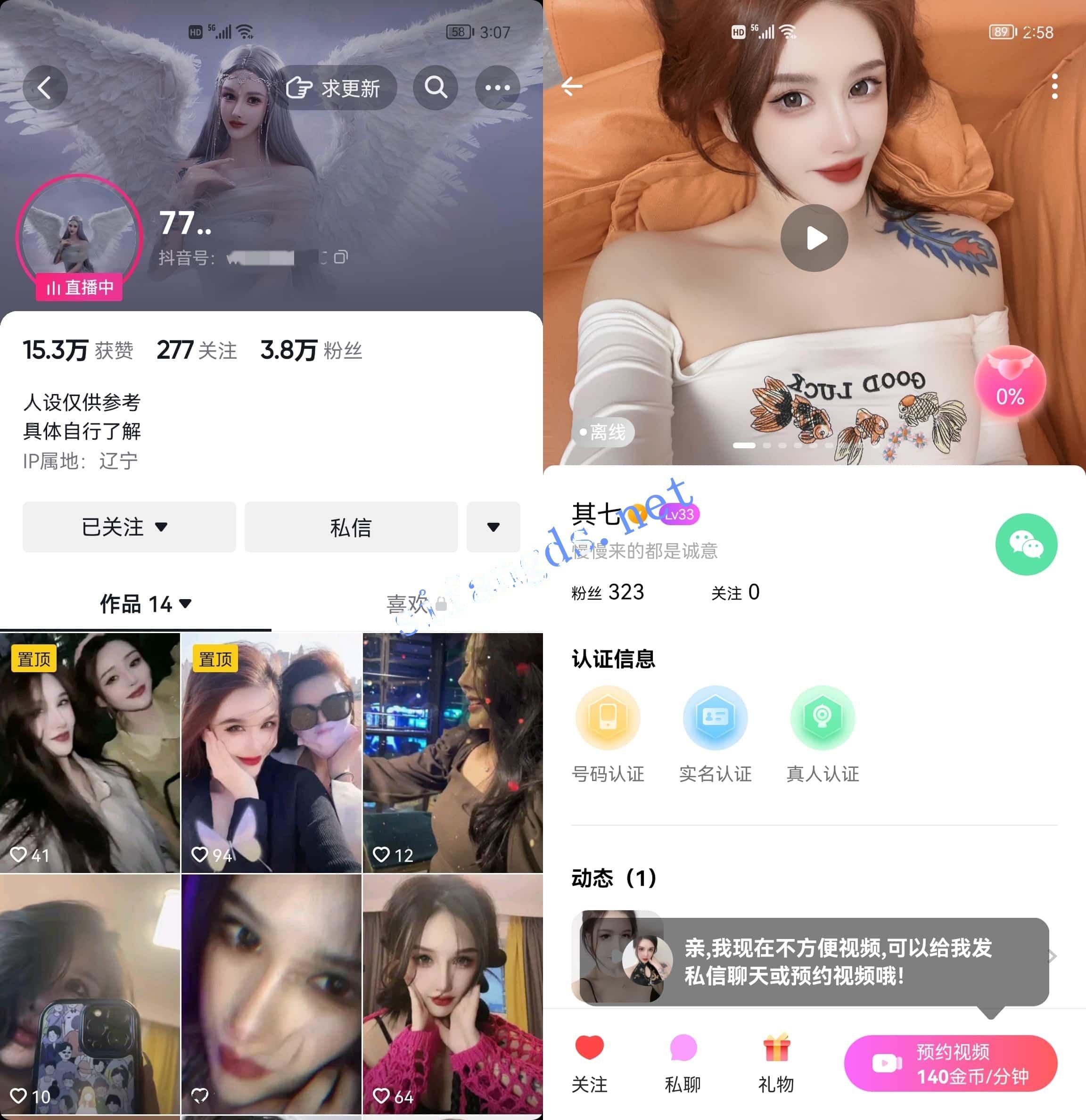1086x1120 pixels.
Task: Tap the 已关注 dropdown button
Action: point(129,527)
